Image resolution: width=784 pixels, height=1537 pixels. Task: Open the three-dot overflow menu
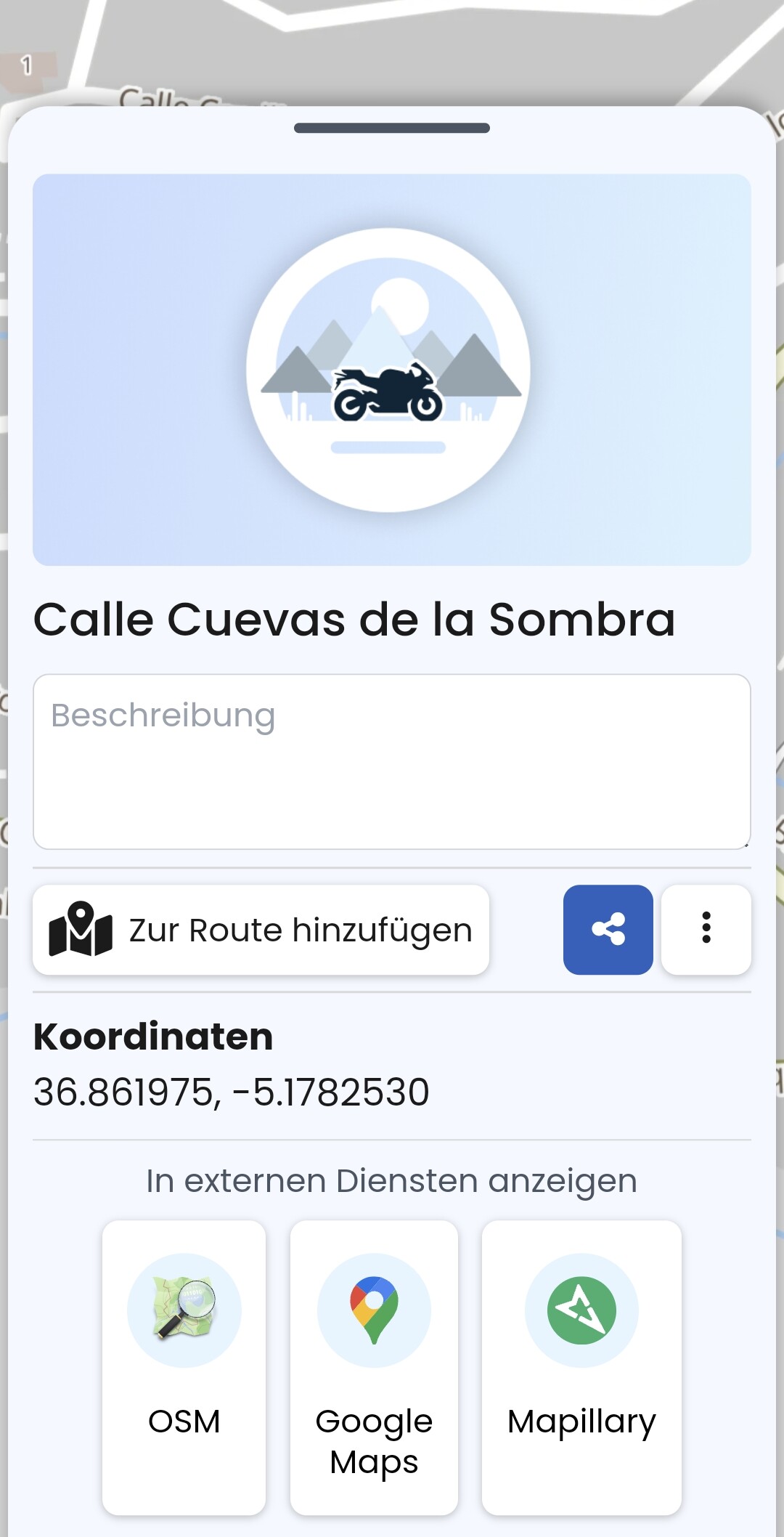click(x=706, y=930)
